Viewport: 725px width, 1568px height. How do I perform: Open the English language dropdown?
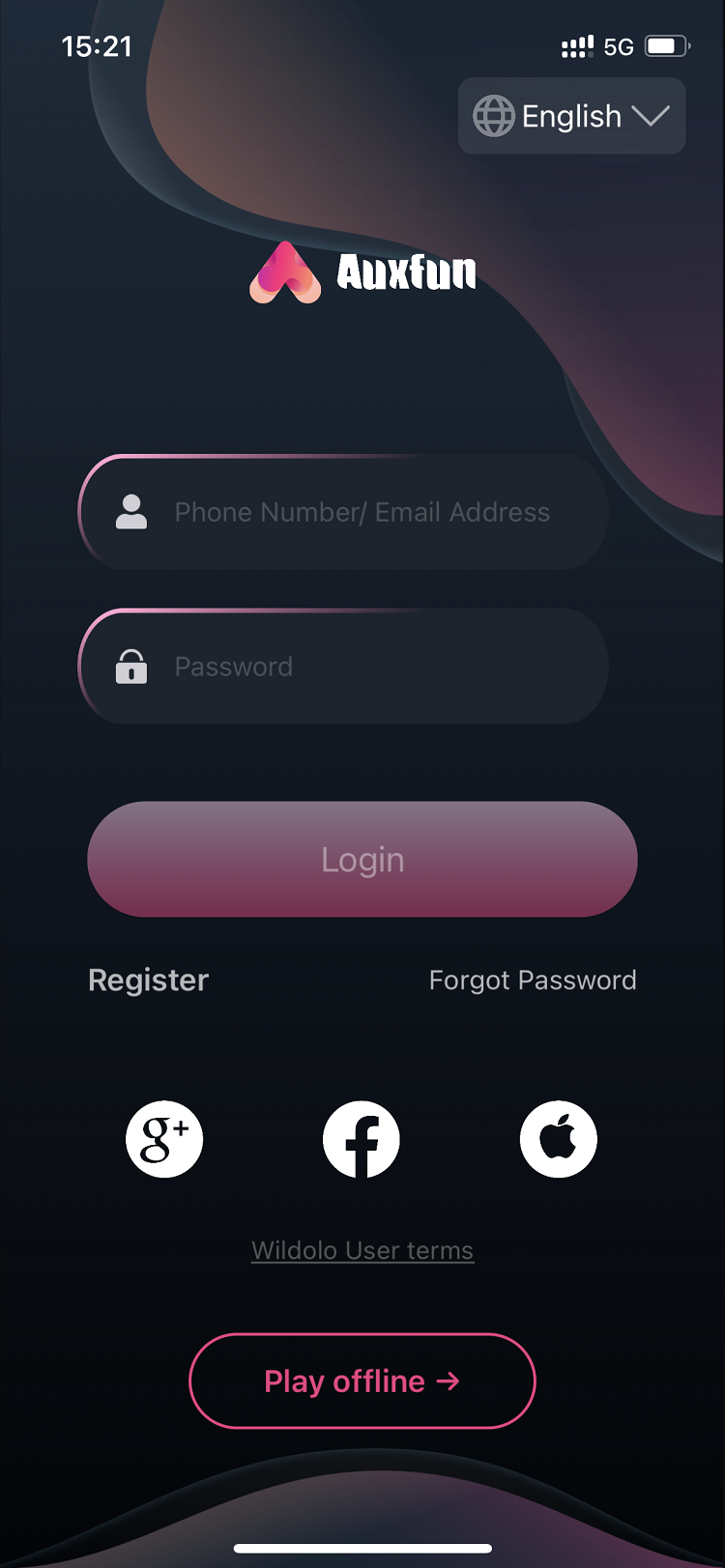click(x=571, y=116)
